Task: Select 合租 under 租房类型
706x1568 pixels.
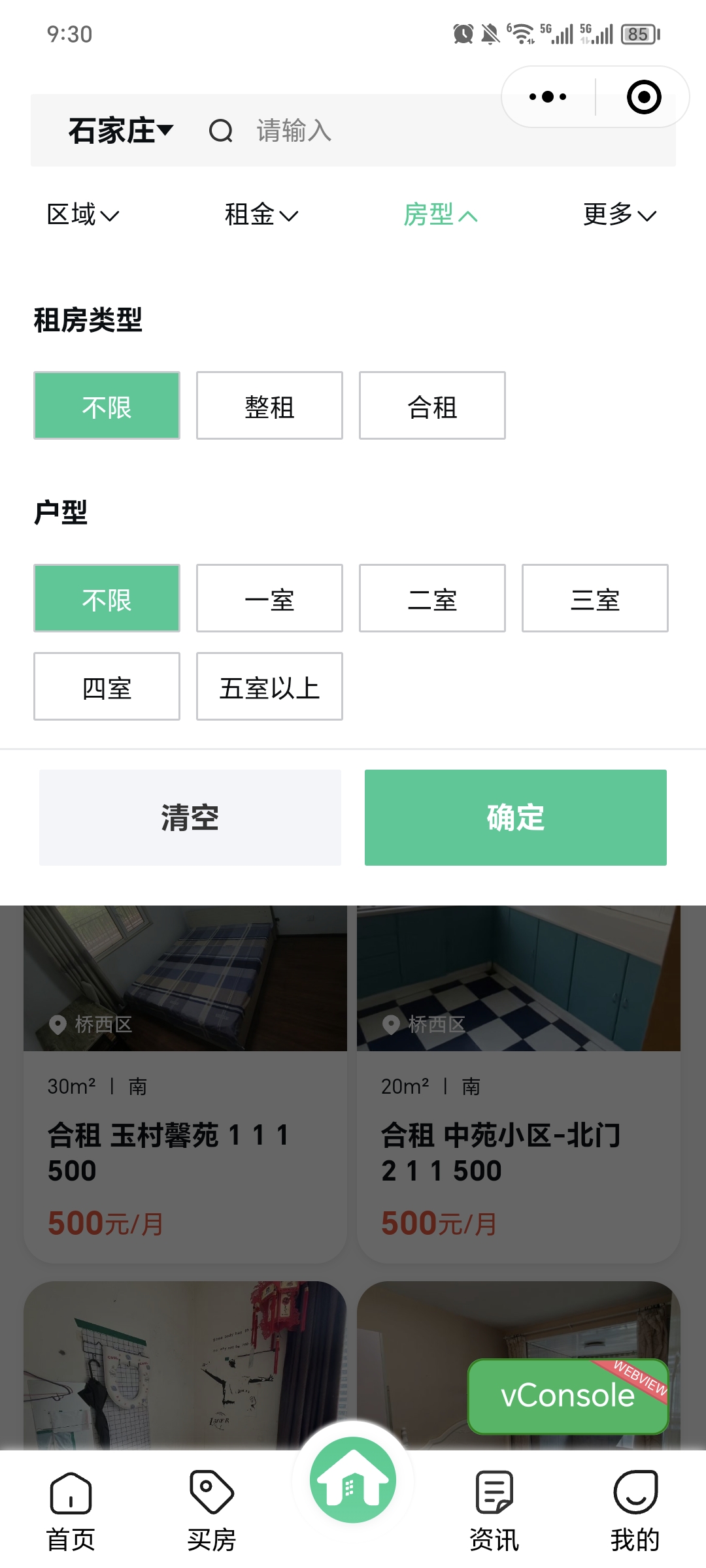Action: [x=432, y=406]
